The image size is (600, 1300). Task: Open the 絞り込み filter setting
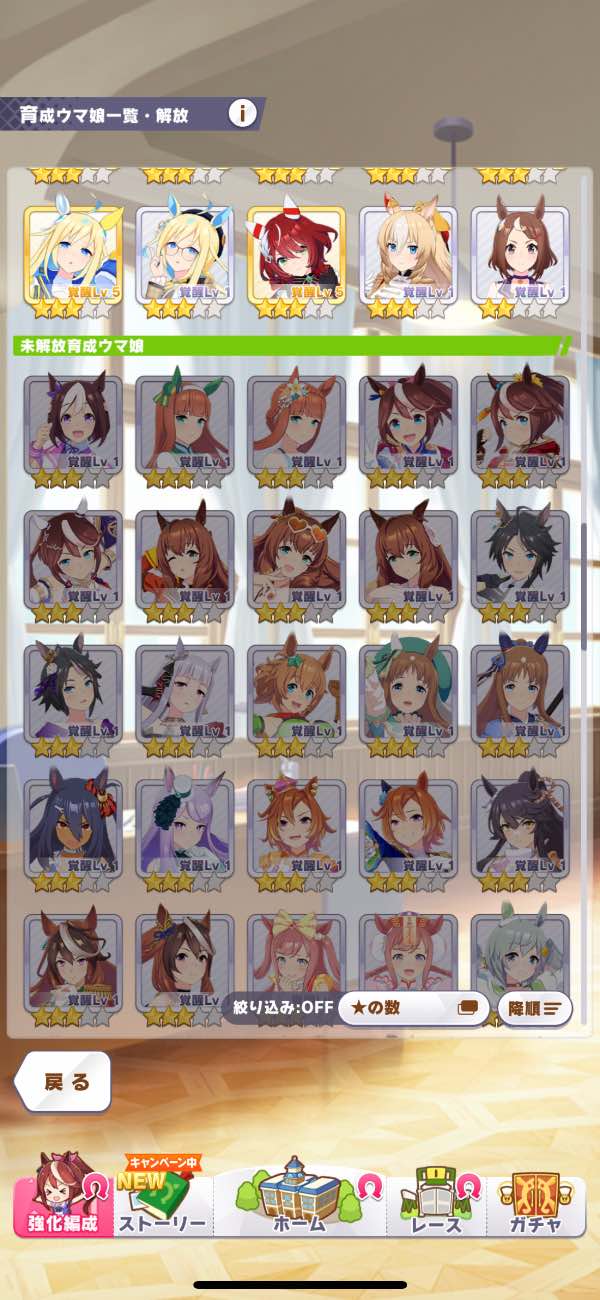click(278, 1008)
